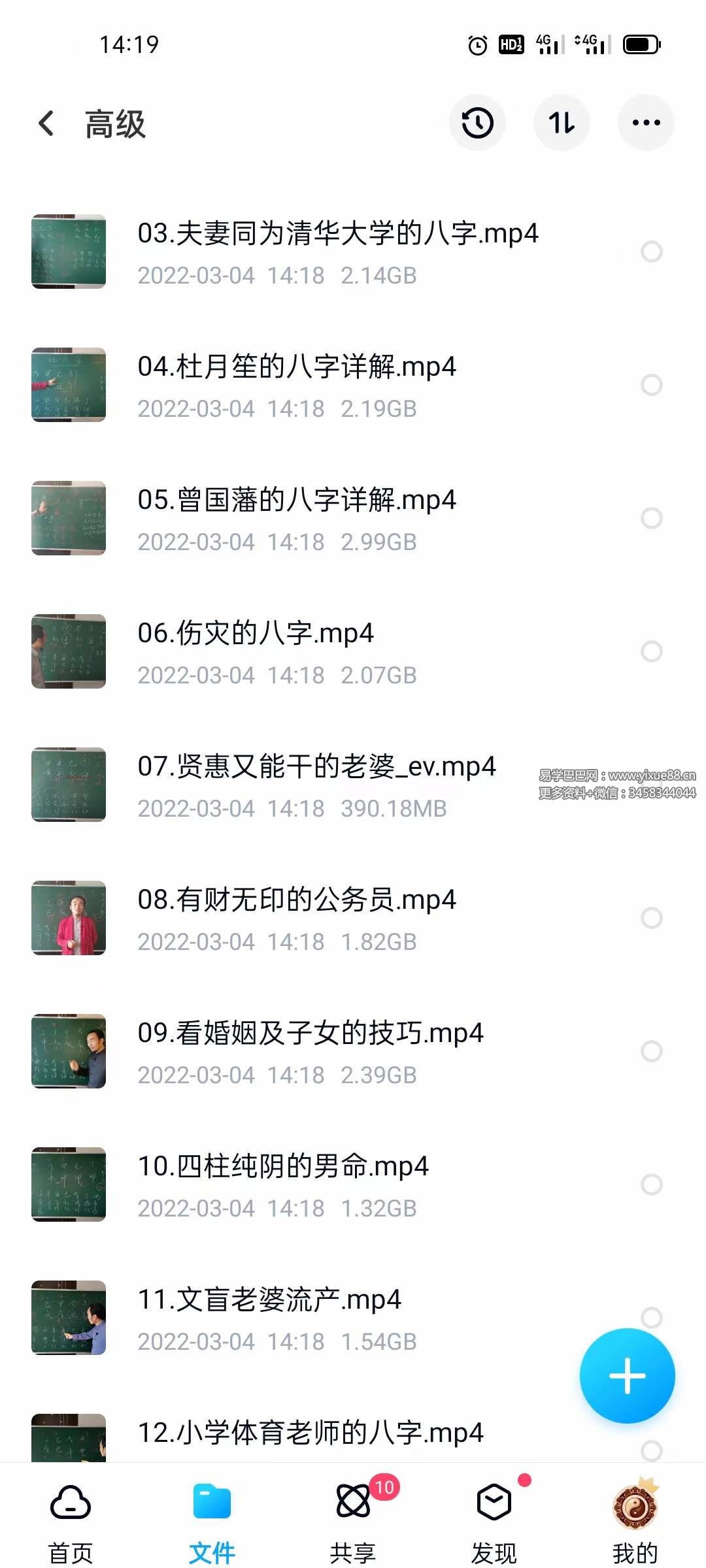
Task: Select the 06.伤灾的八字.mp4 checkbox
Action: tap(651, 651)
